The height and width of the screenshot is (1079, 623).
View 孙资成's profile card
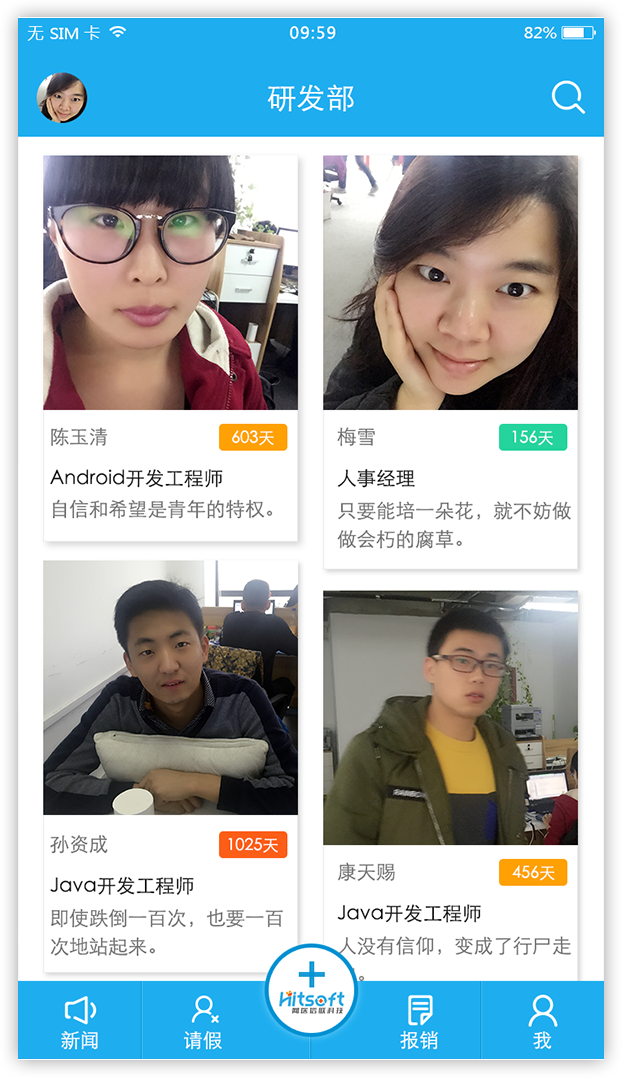pos(170,764)
